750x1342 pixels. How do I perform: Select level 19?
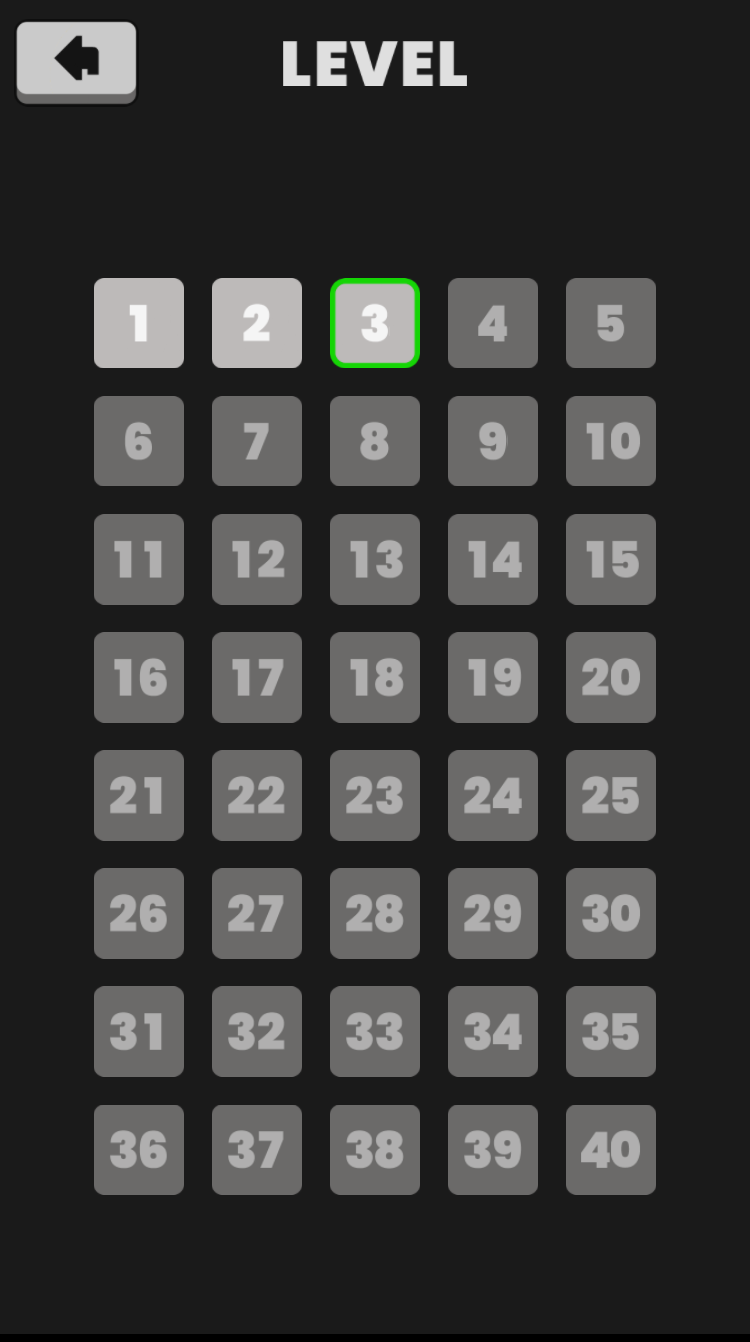pyautogui.click(x=493, y=677)
